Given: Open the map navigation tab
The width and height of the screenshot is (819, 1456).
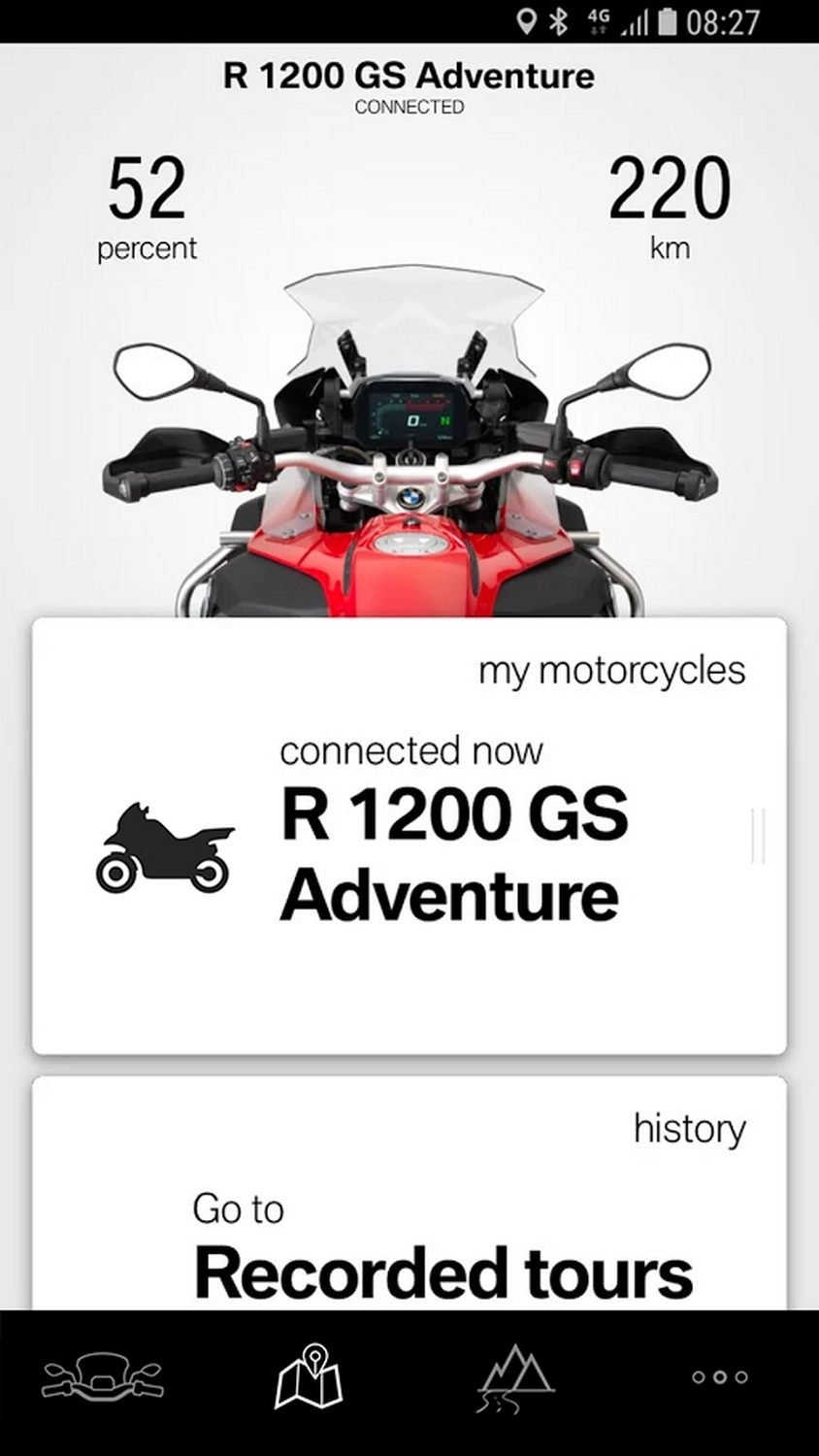Looking at the screenshot, I should (x=309, y=1376).
